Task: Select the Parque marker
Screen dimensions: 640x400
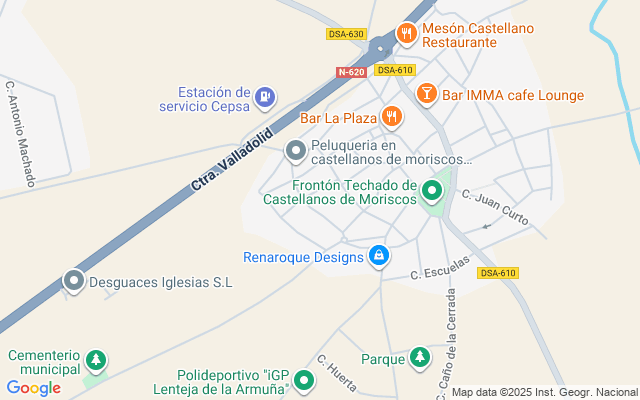Action: click(420, 357)
